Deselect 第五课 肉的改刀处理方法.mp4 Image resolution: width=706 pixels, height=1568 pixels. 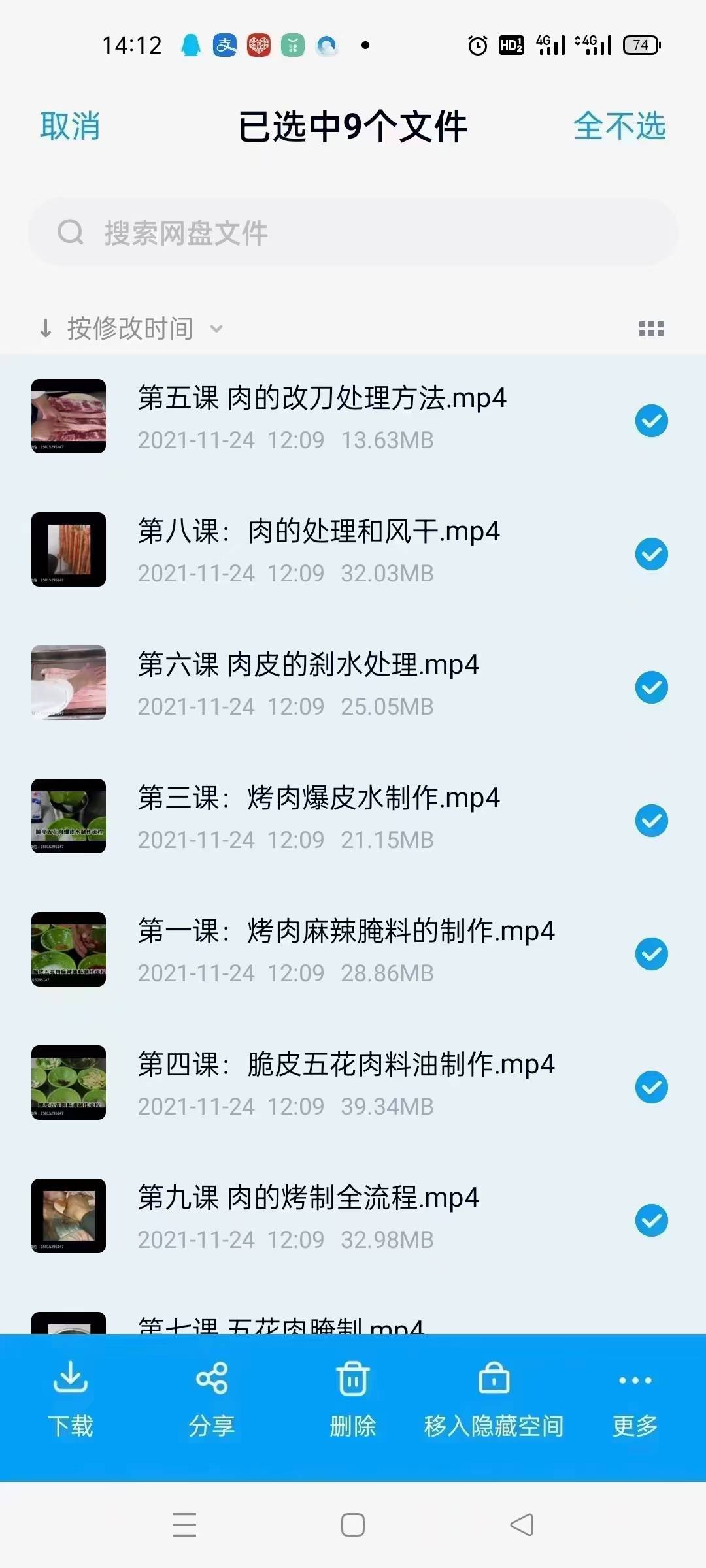651,421
